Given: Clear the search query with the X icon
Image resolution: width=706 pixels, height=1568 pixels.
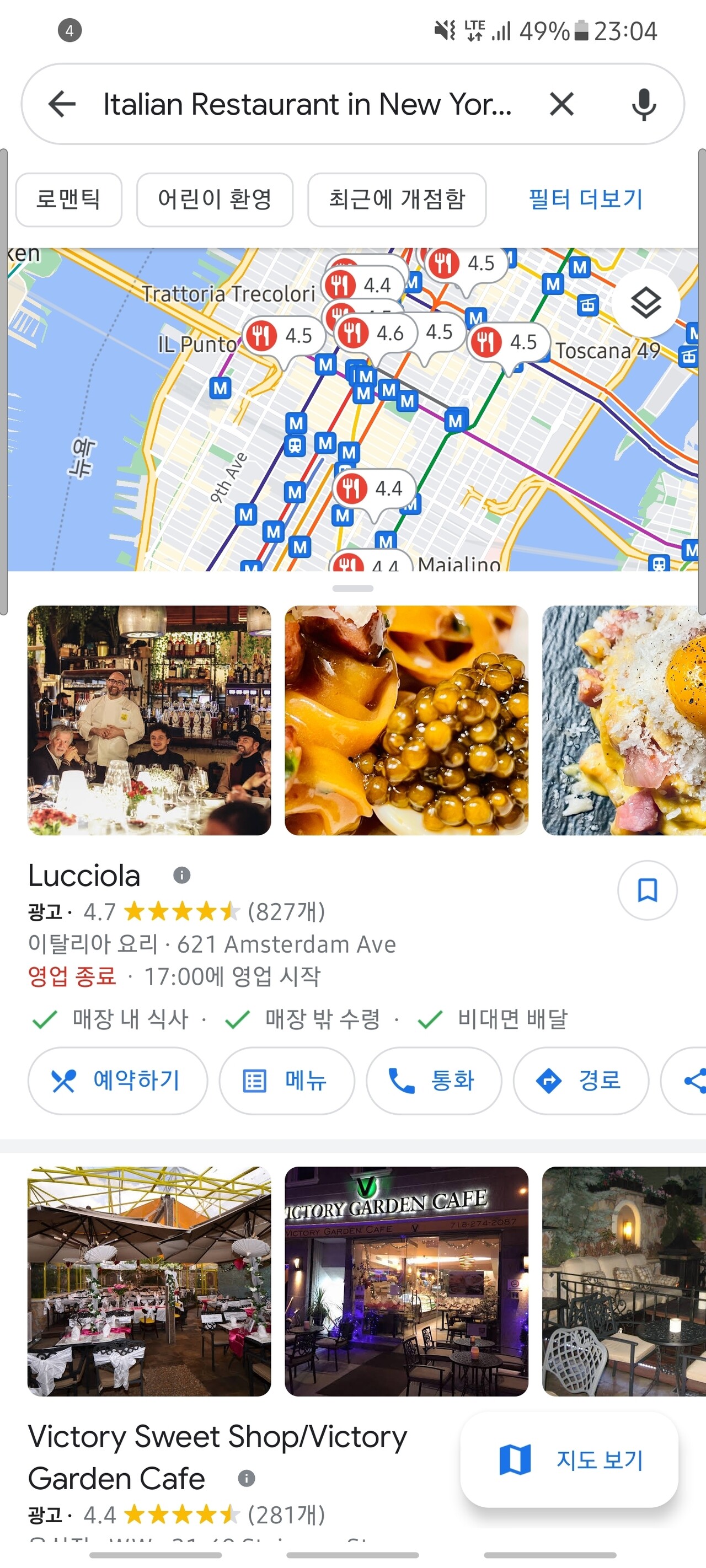Looking at the screenshot, I should (561, 104).
